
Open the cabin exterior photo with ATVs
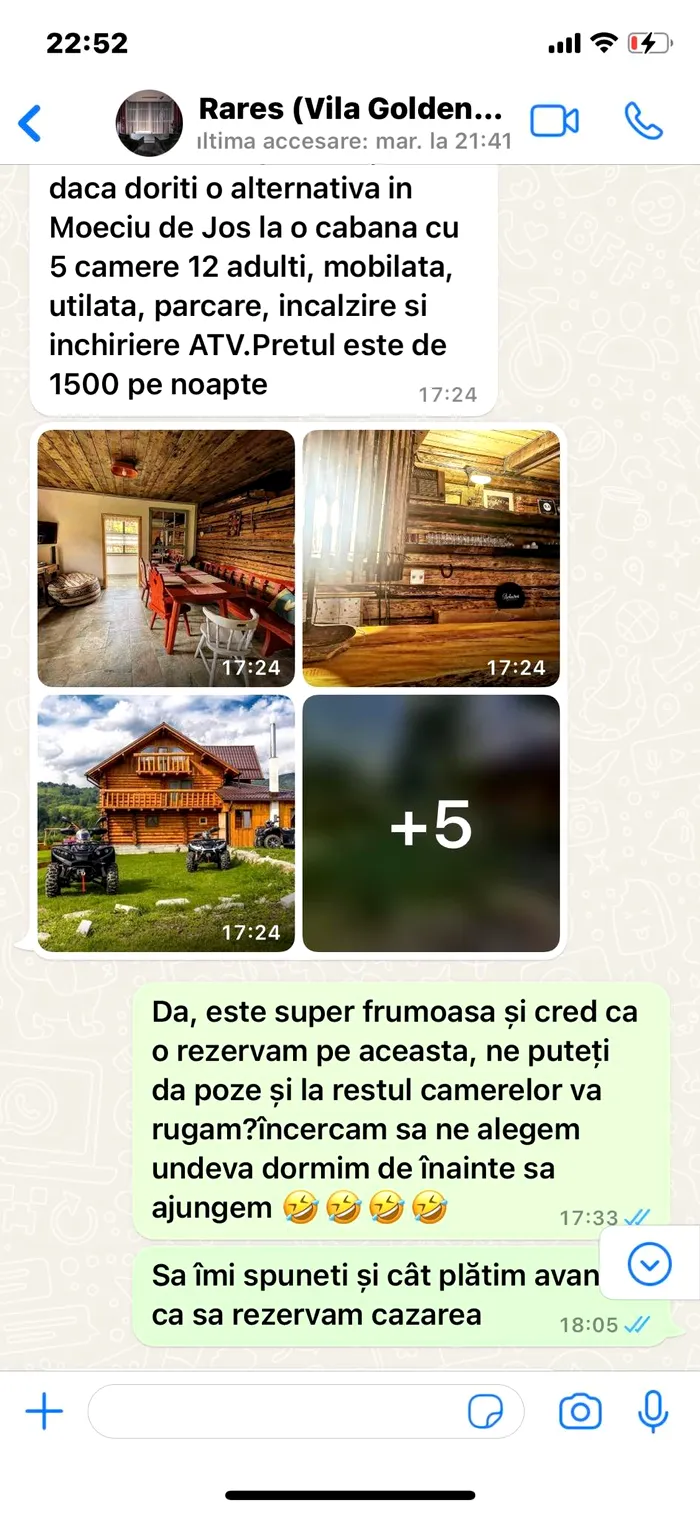[x=166, y=823]
